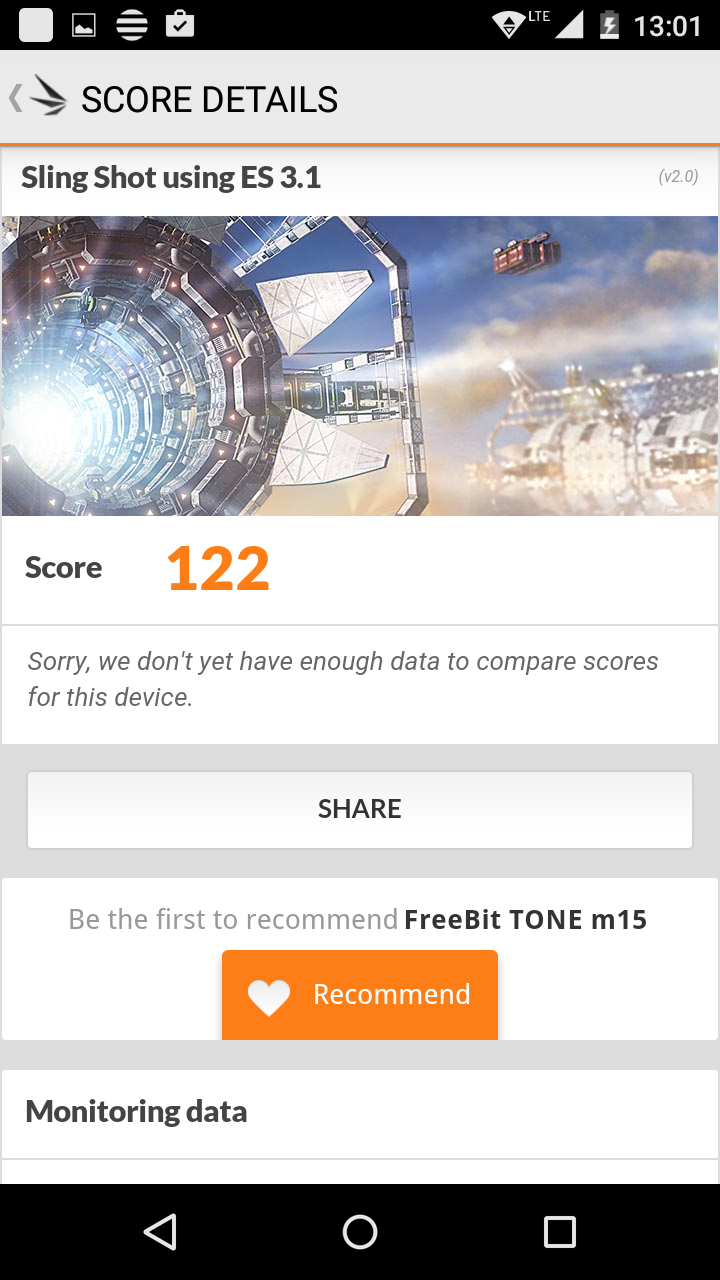Go back from Score Details
This screenshot has height=1280, width=720.
coord(37,98)
